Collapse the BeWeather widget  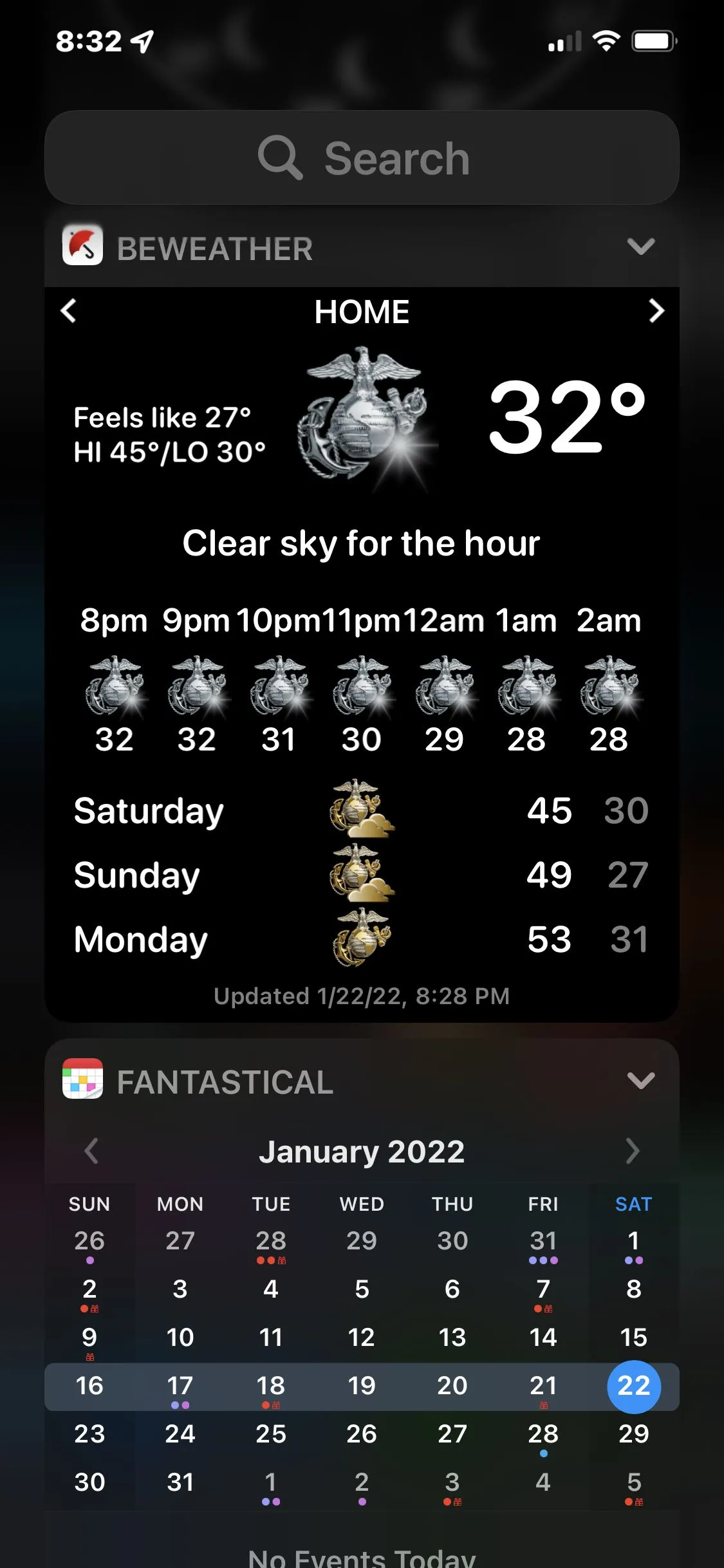click(x=640, y=247)
